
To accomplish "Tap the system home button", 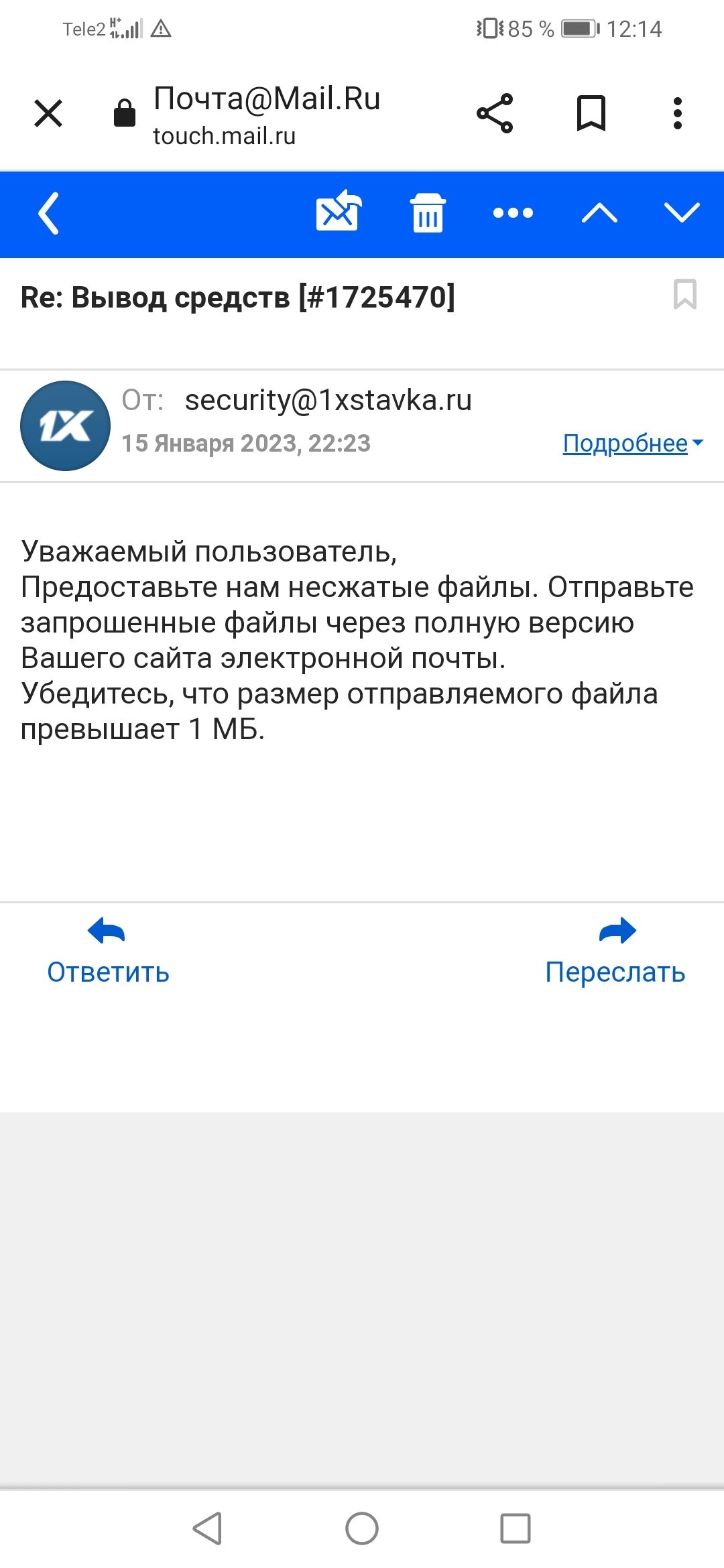I will [362, 1528].
